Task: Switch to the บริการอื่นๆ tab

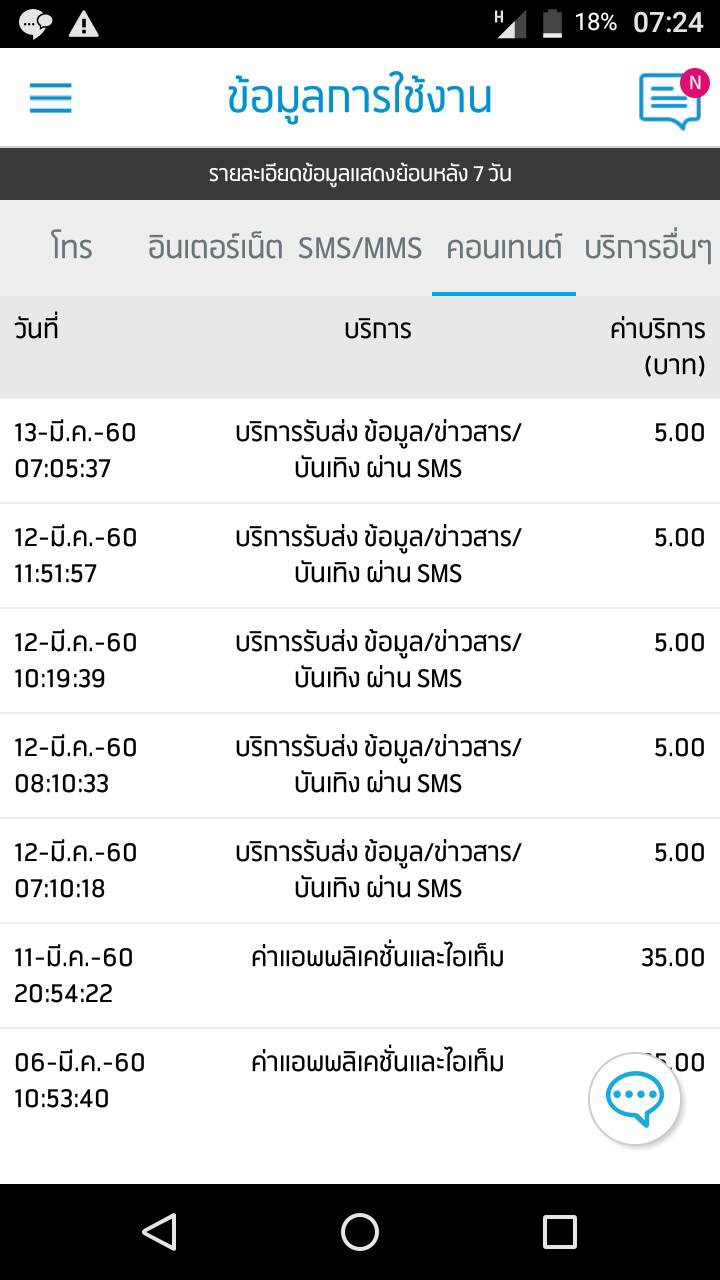Action: (648, 247)
